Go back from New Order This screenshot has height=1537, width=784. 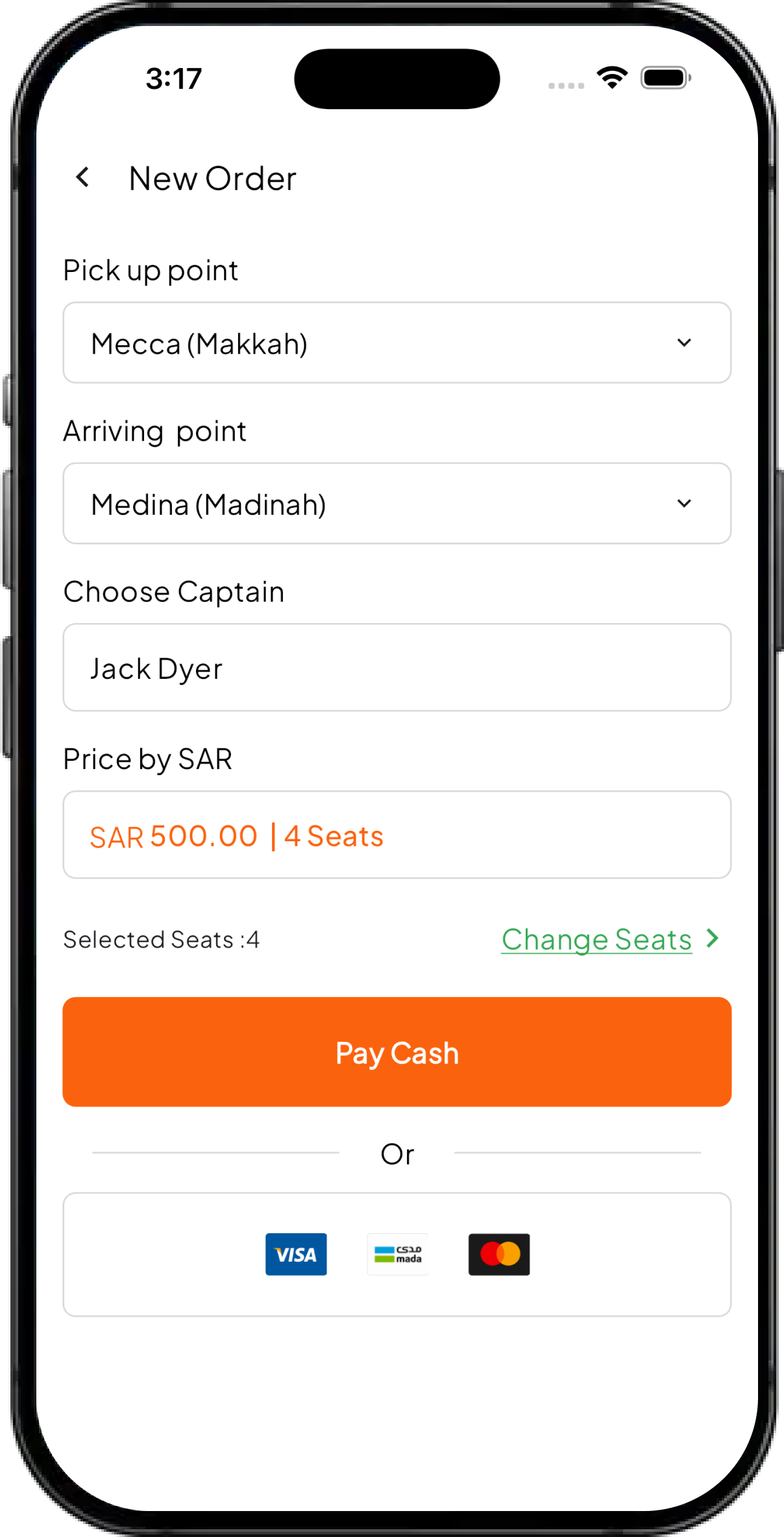point(83,177)
